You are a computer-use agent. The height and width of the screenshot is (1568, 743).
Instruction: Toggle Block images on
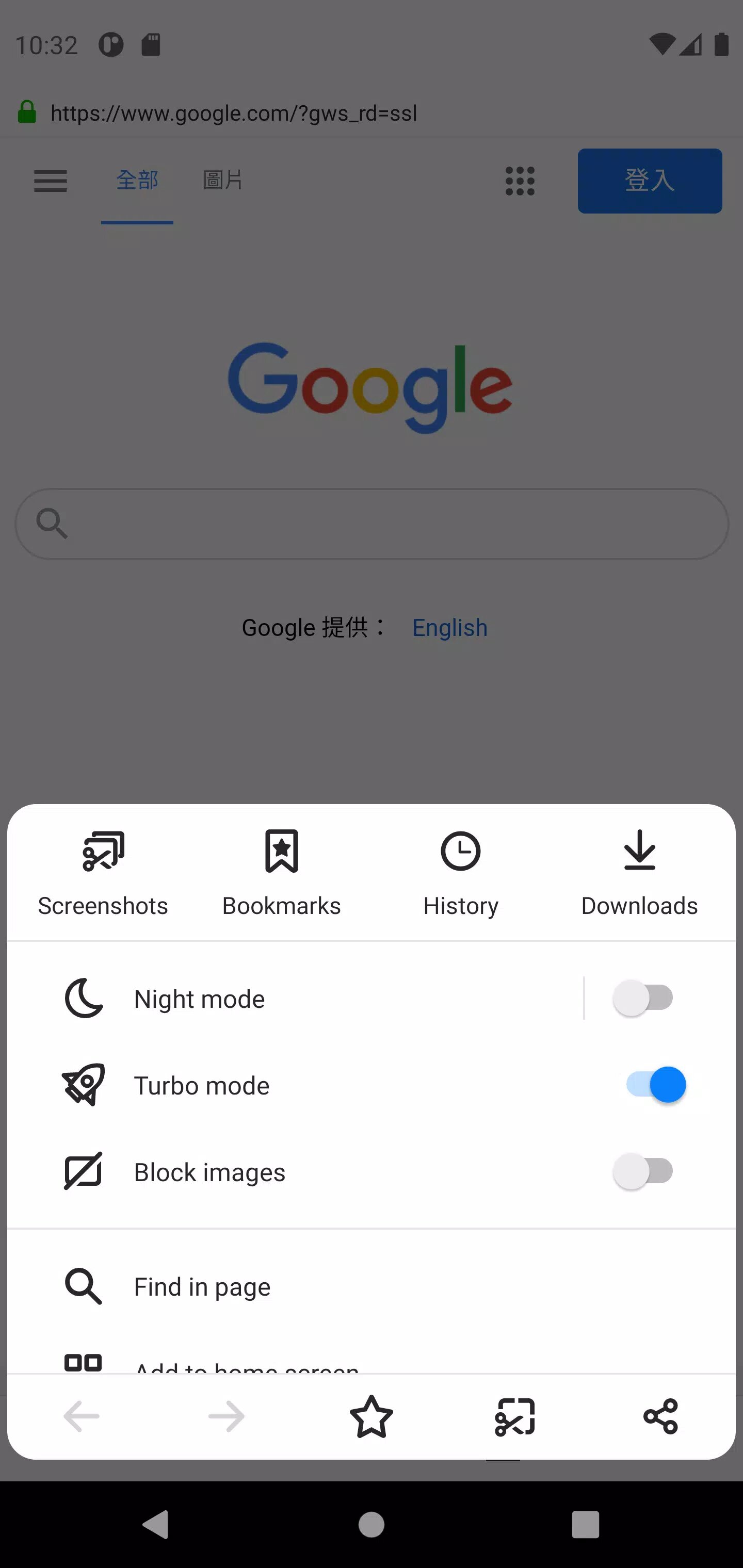click(x=643, y=1171)
